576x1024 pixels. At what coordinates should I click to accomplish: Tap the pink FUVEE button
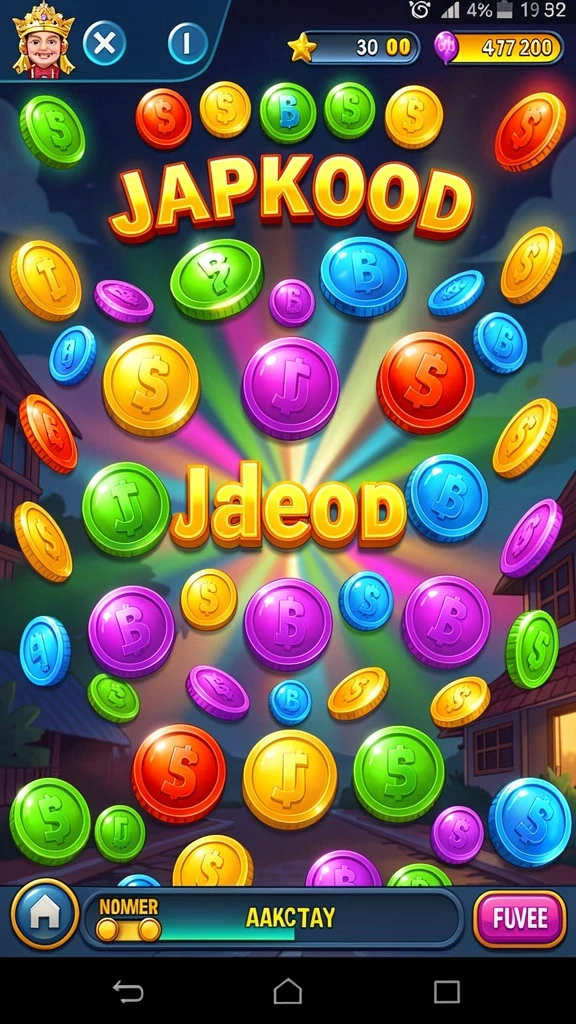[x=519, y=918]
